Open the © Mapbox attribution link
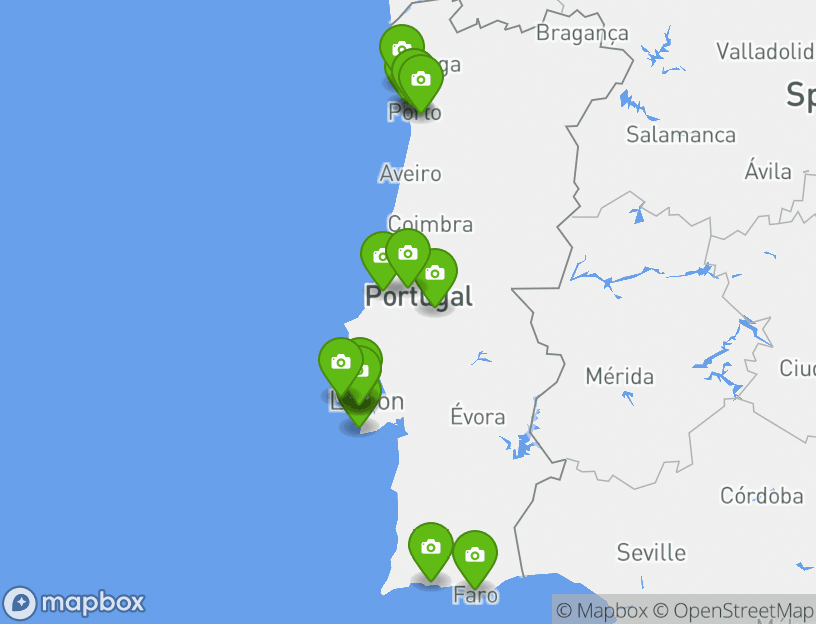Viewport: 816px width, 624px height. click(x=601, y=610)
